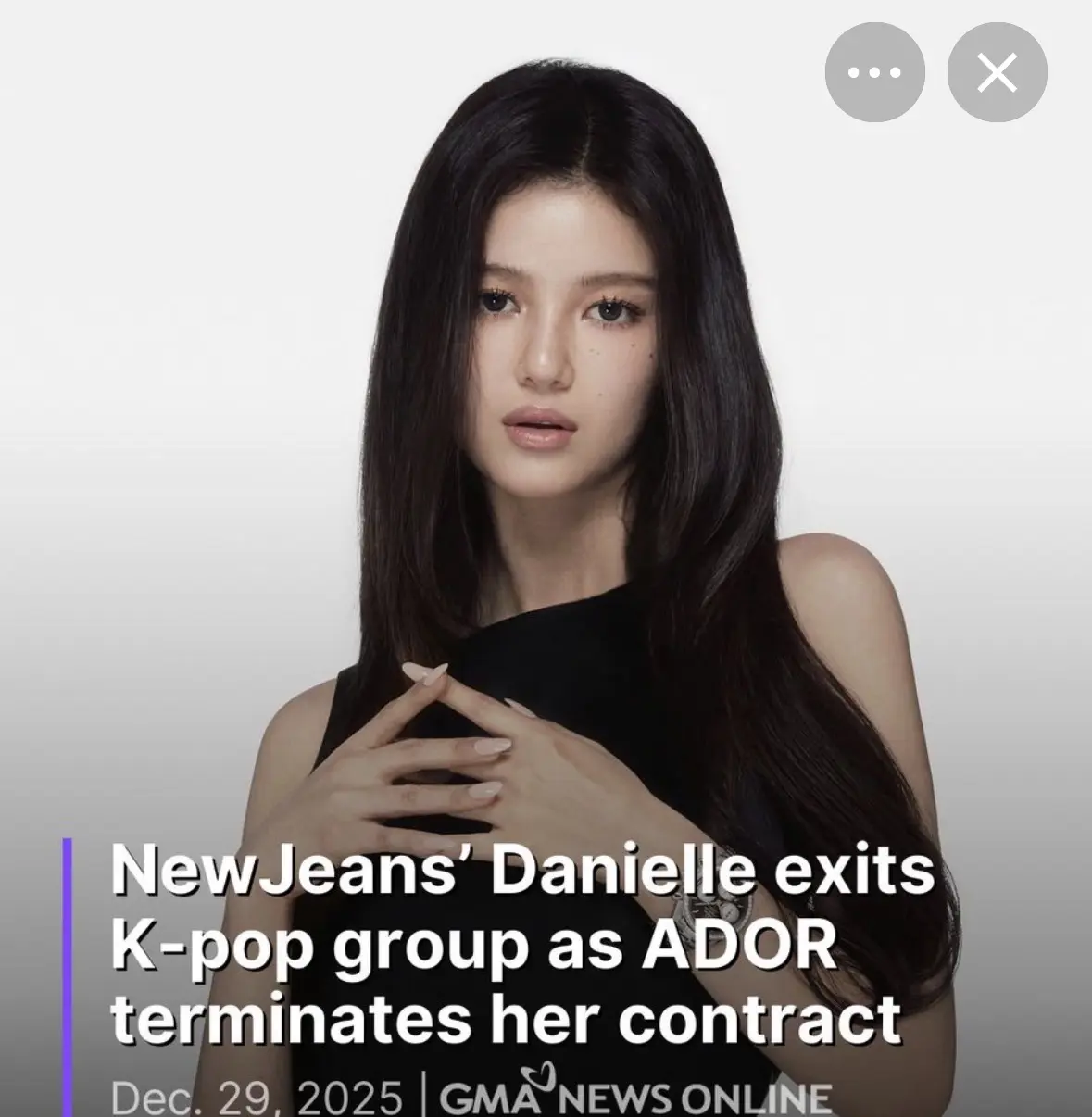Close the image viewer
This screenshot has height=1117, width=1092.
997,73
